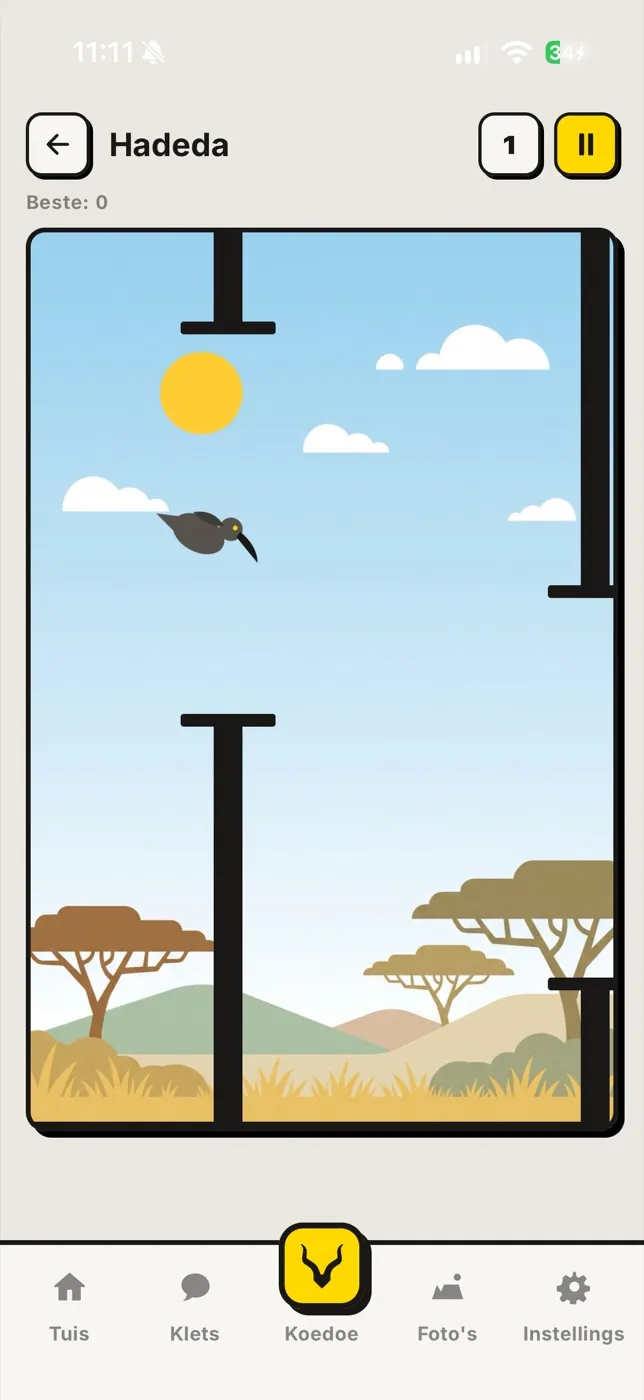Open the Instellings tab
The image size is (644, 1400).
click(x=573, y=1307)
